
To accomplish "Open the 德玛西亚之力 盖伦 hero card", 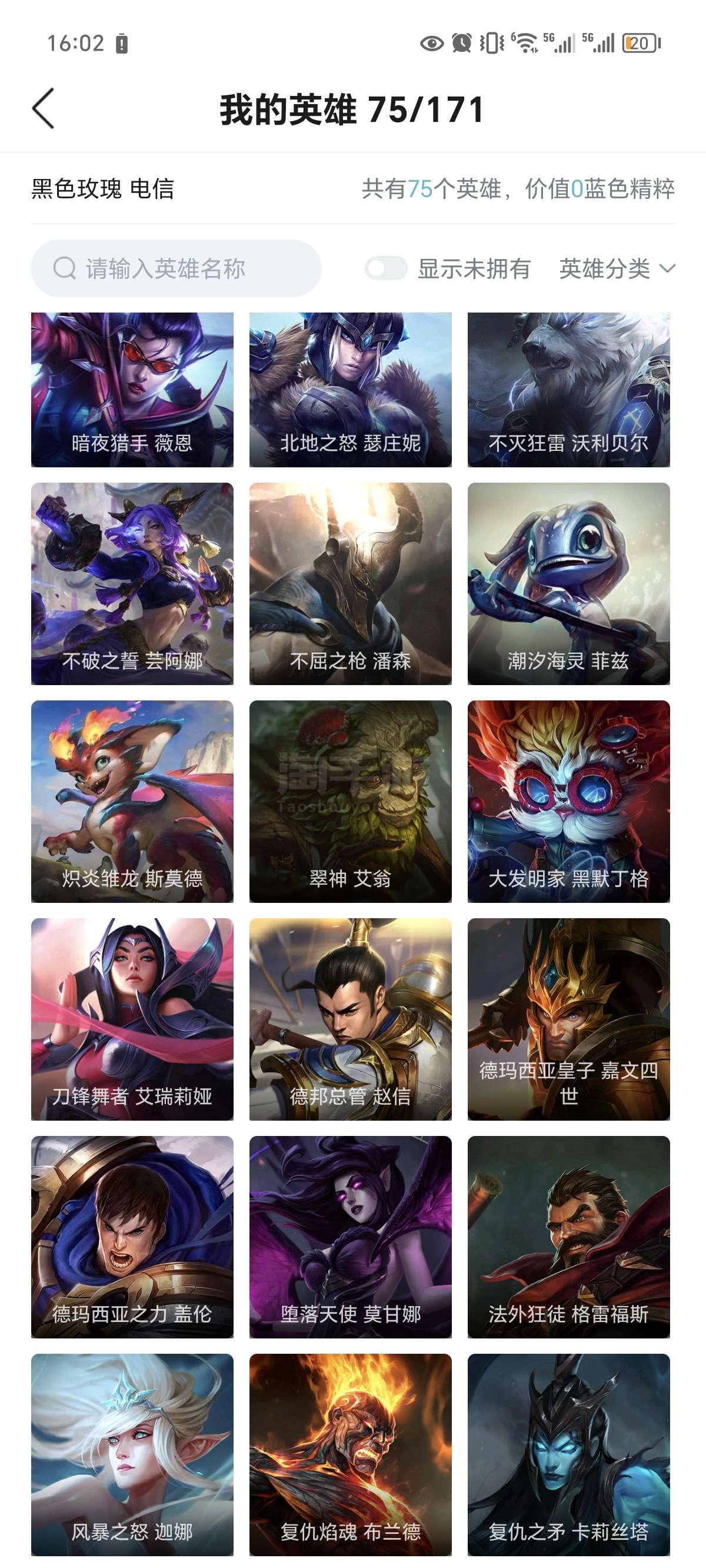I will pos(132,1237).
